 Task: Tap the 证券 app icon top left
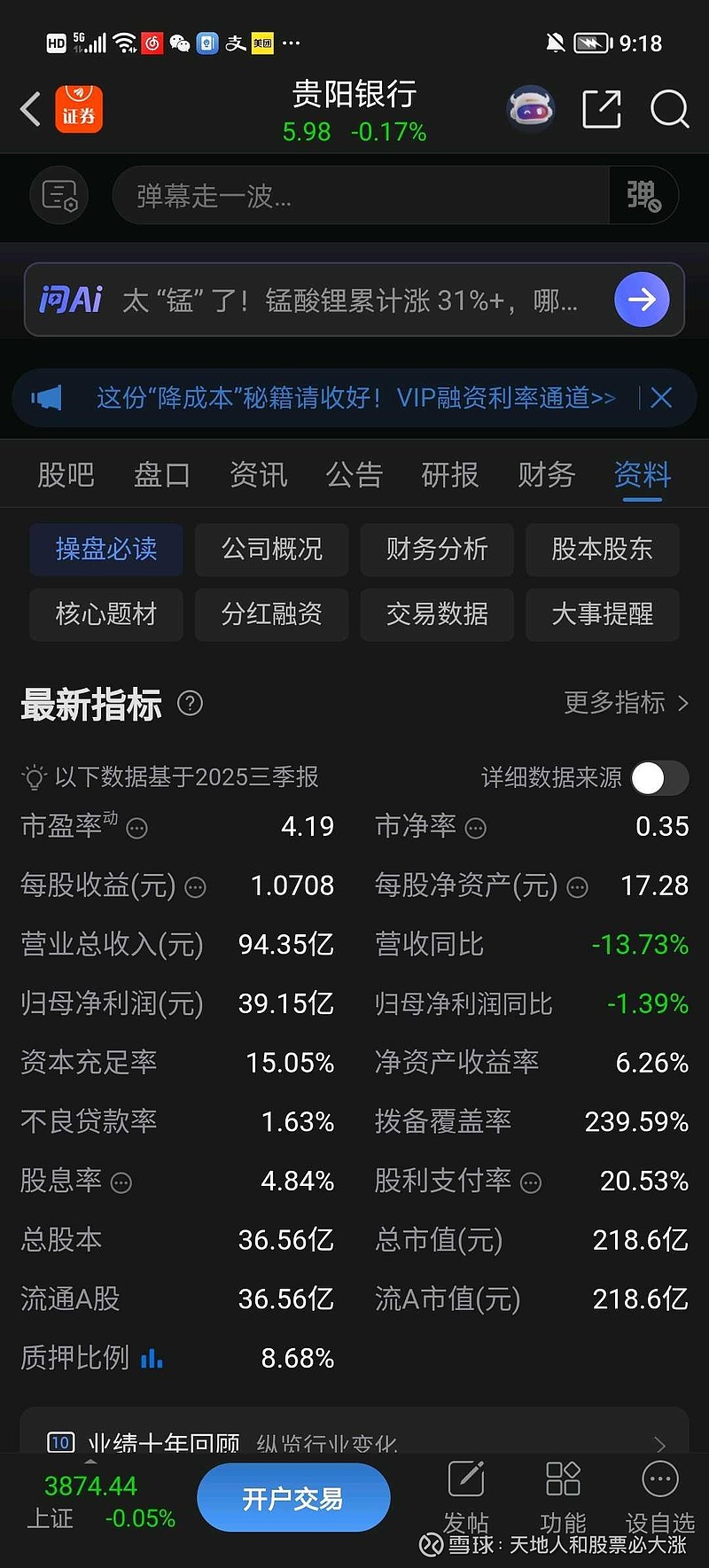pos(78,108)
